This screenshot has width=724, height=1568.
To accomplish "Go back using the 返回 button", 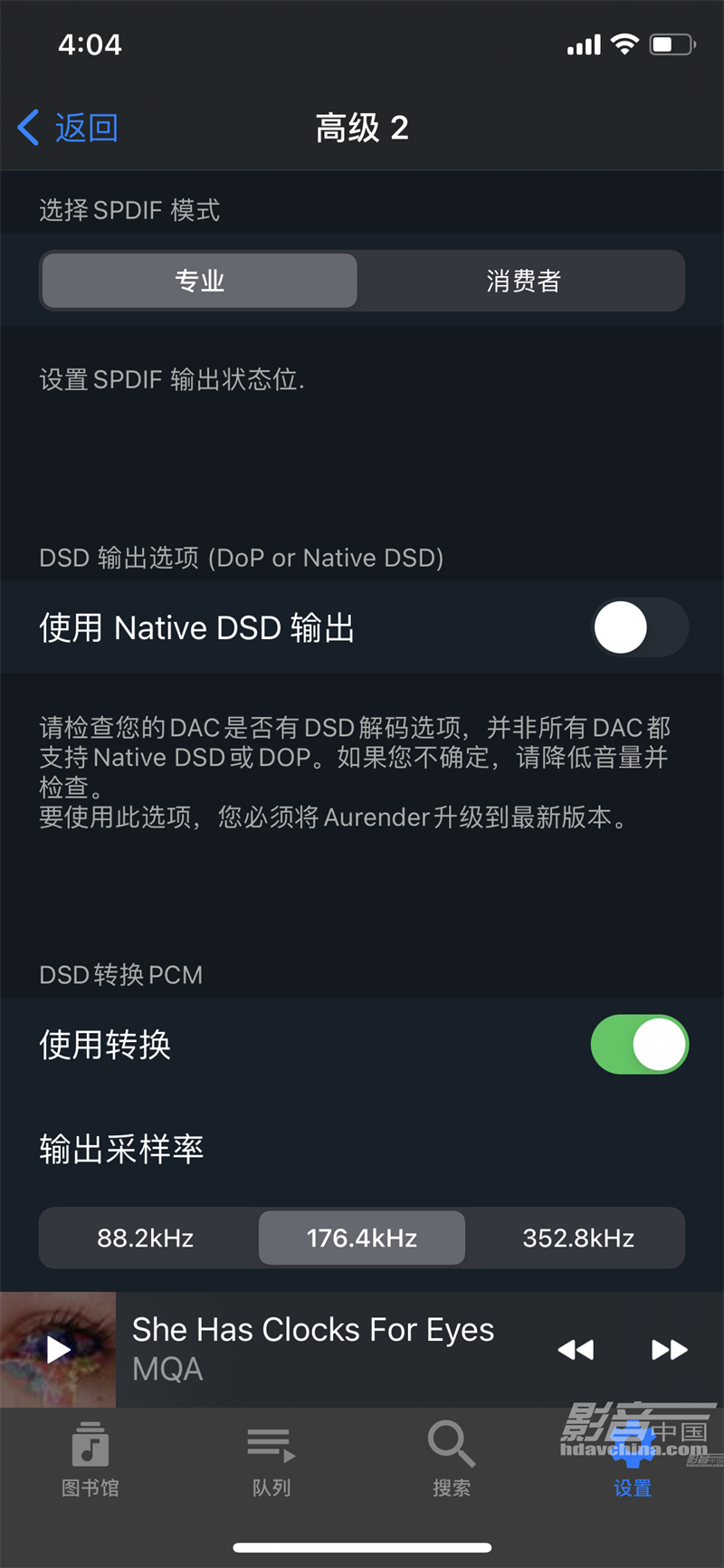I will [x=69, y=128].
